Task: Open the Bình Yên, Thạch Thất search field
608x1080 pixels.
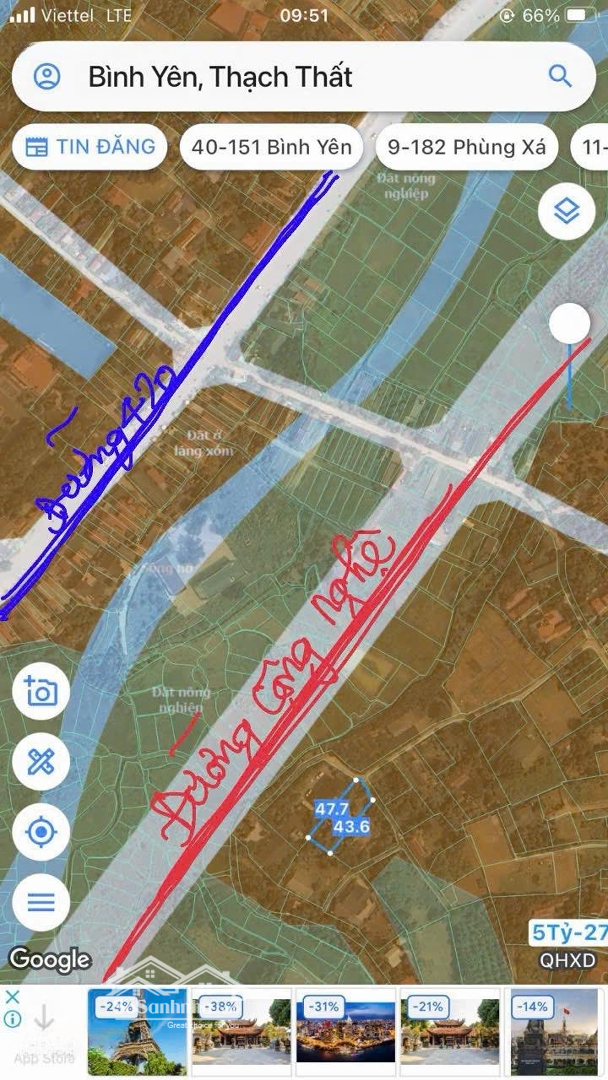Action: (x=304, y=76)
